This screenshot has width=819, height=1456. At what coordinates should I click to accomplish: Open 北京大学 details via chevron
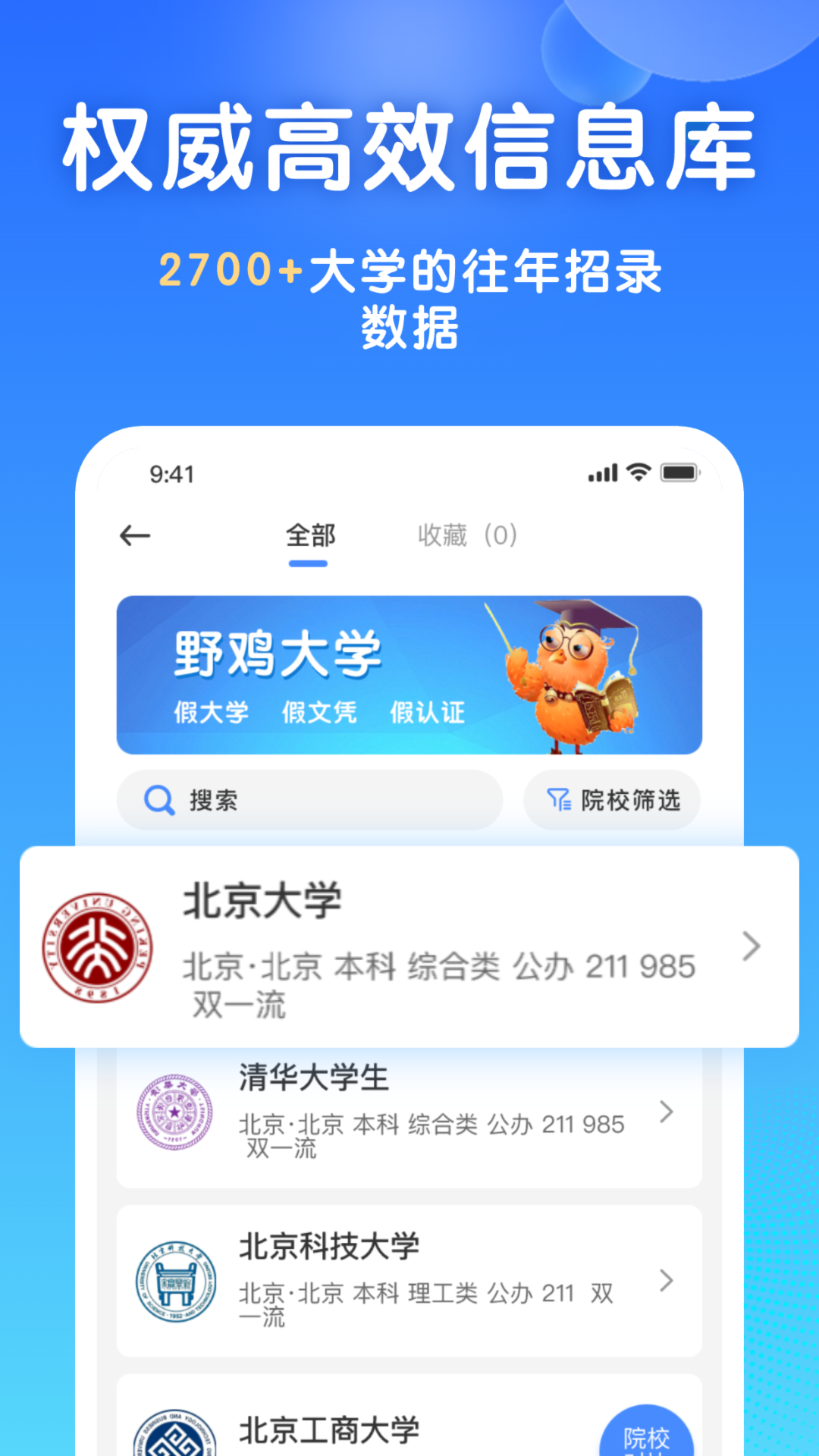coord(751,946)
